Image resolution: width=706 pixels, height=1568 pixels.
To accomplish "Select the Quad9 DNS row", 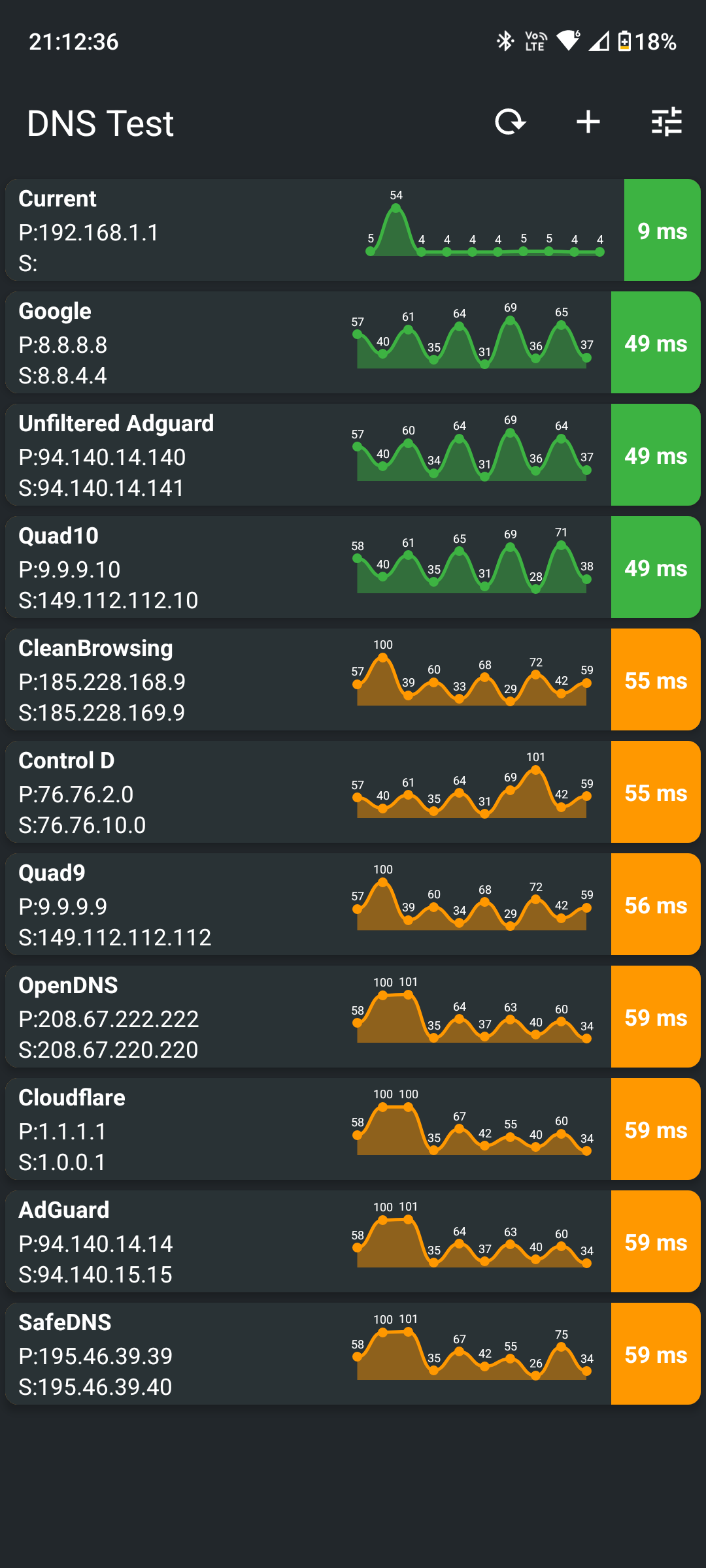I will tap(353, 904).
